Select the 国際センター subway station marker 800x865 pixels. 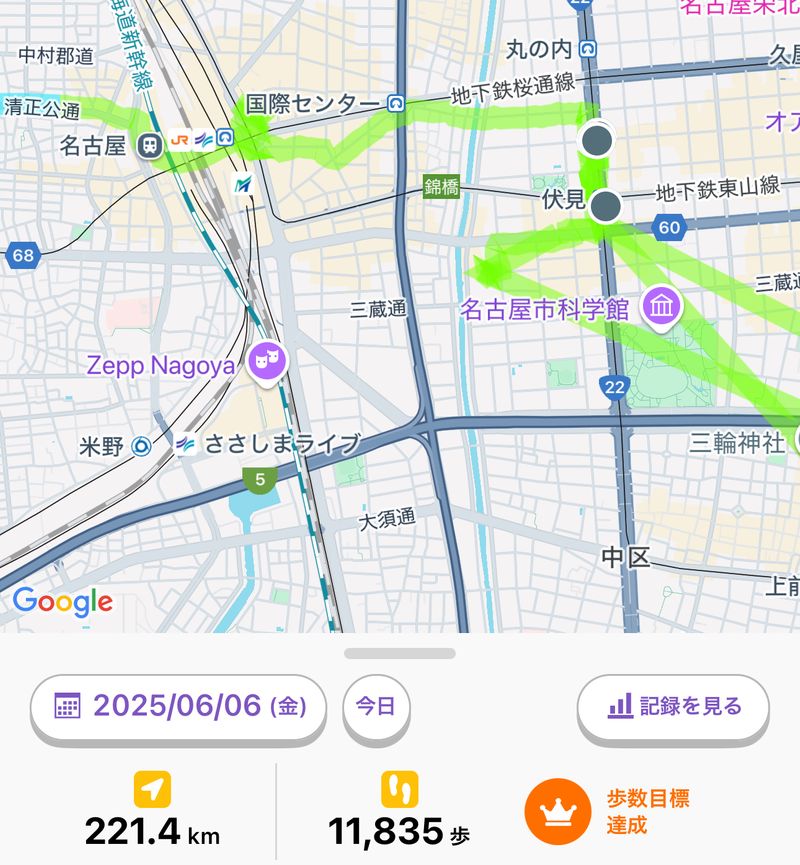click(397, 103)
